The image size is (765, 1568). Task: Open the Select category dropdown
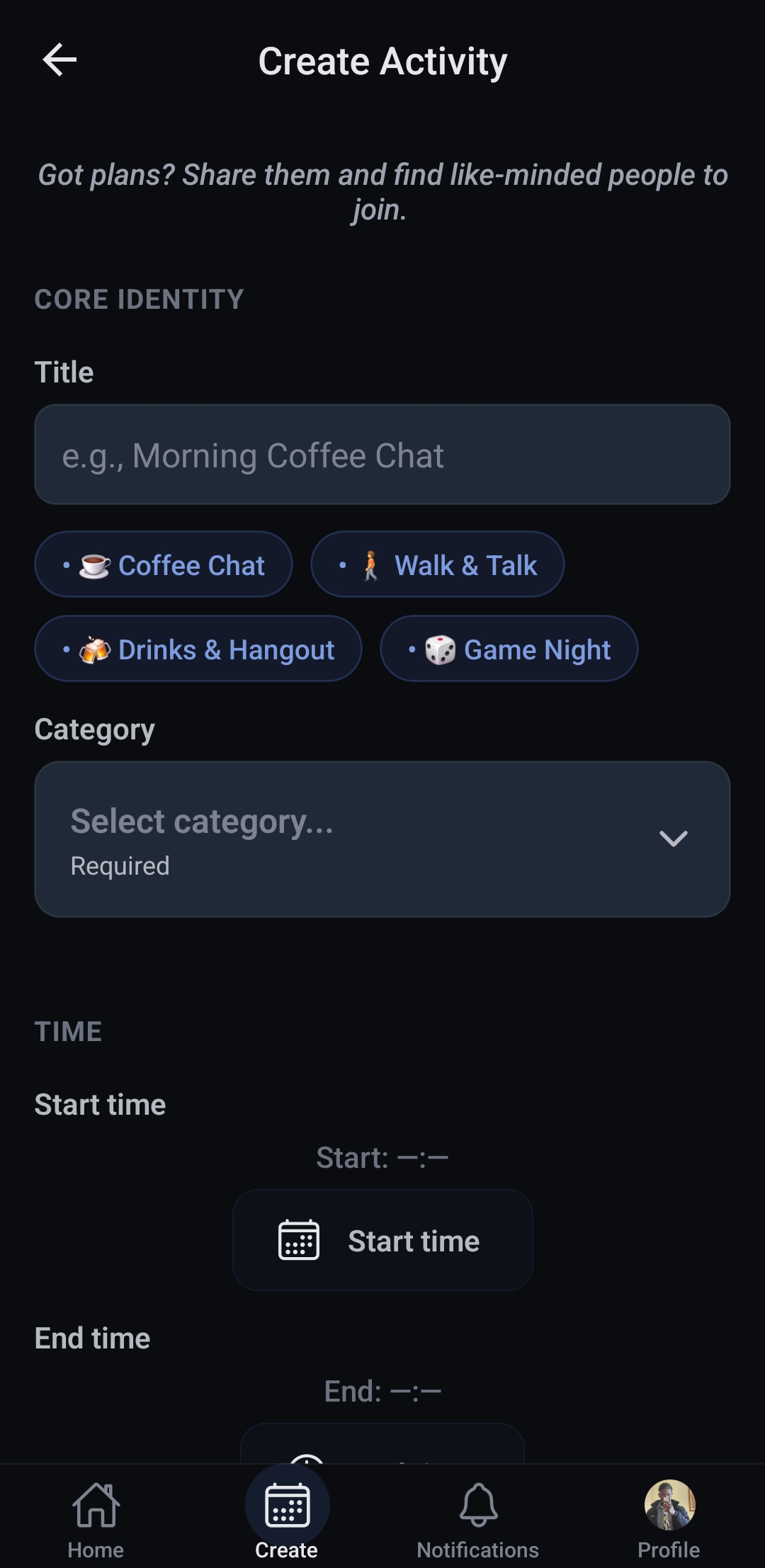coord(382,838)
